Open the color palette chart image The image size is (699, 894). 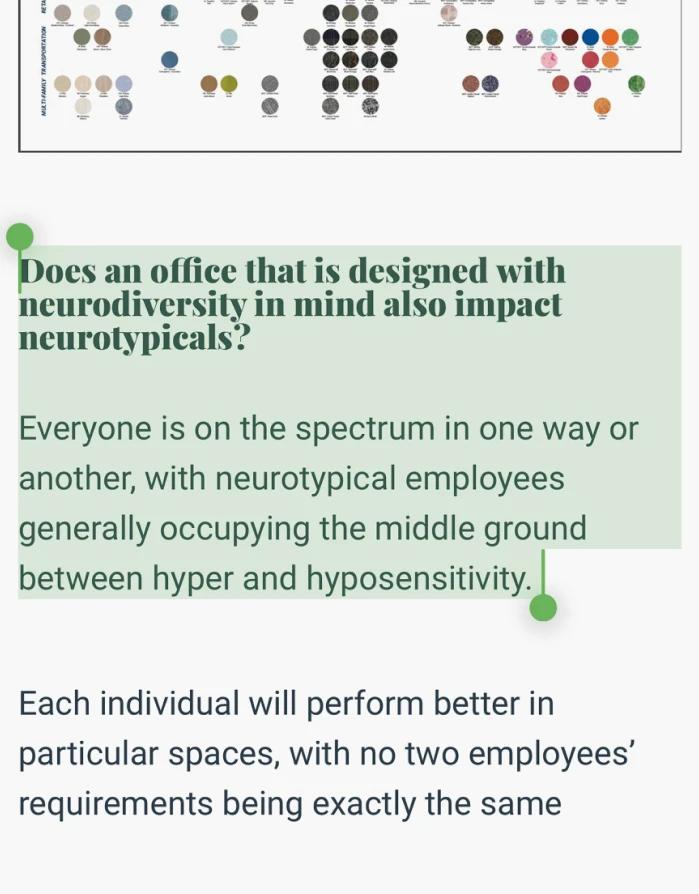coord(350,70)
